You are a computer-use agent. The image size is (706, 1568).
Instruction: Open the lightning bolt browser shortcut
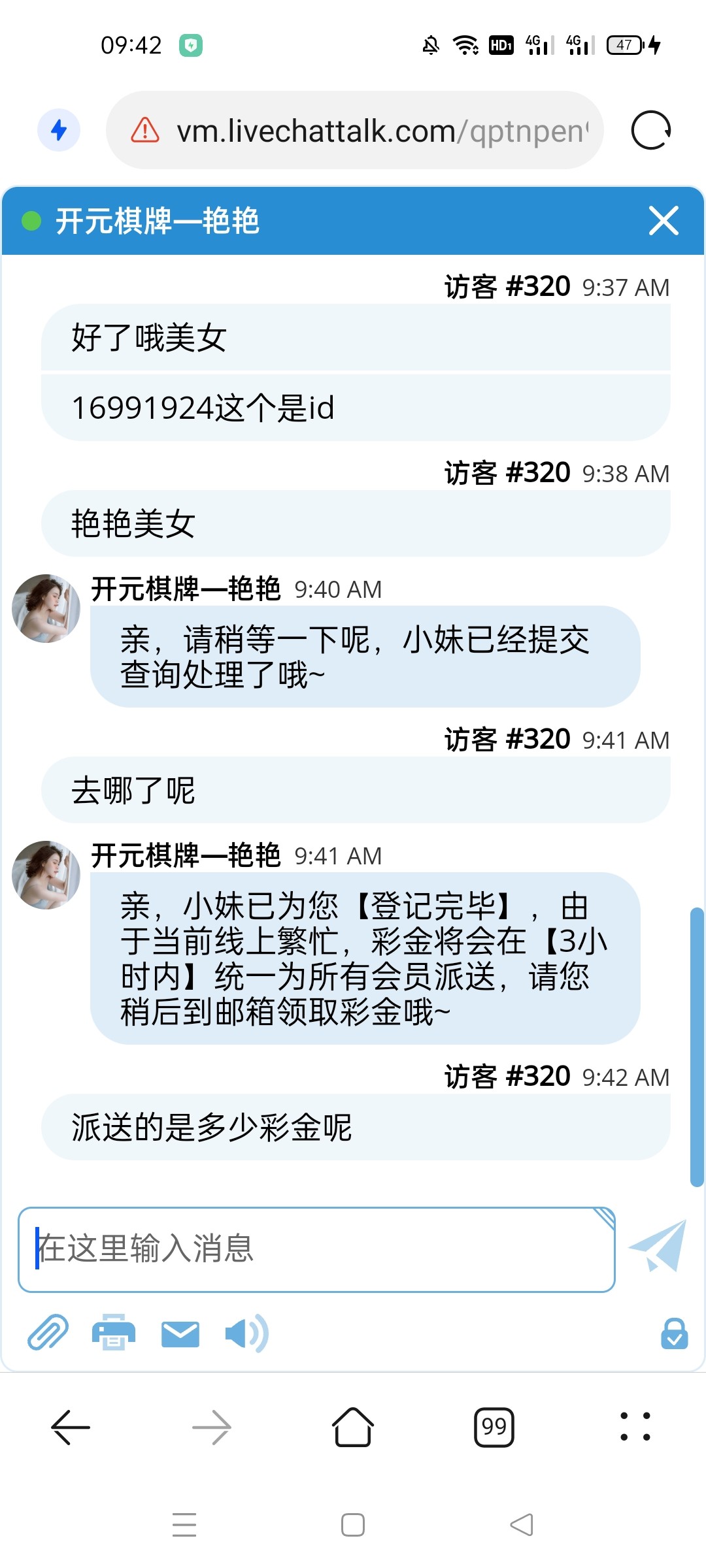(59, 130)
